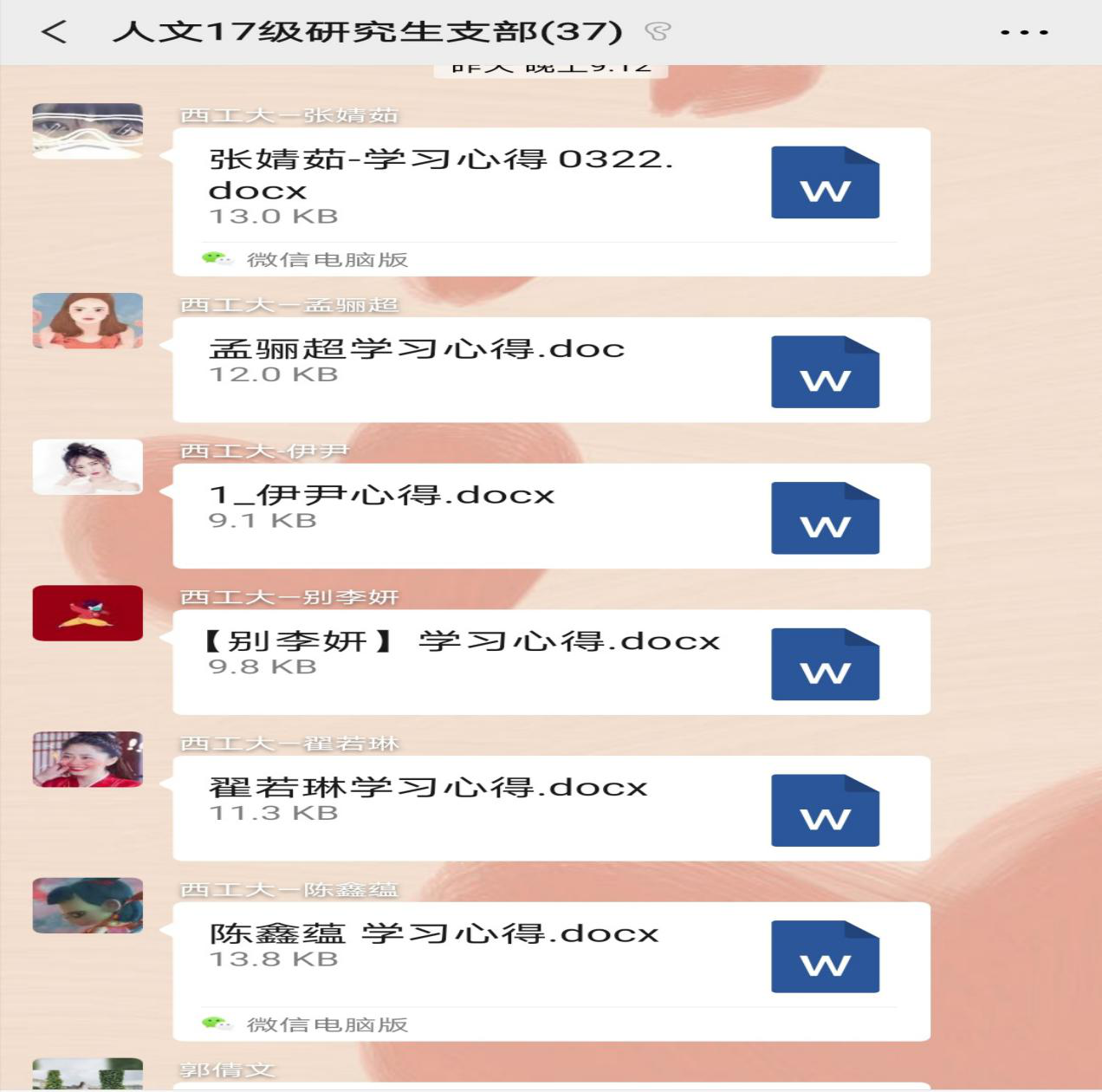View 别李妍's profile avatar
Screen dimensions: 1102x1092
pyautogui.click(x=88, y=613)
